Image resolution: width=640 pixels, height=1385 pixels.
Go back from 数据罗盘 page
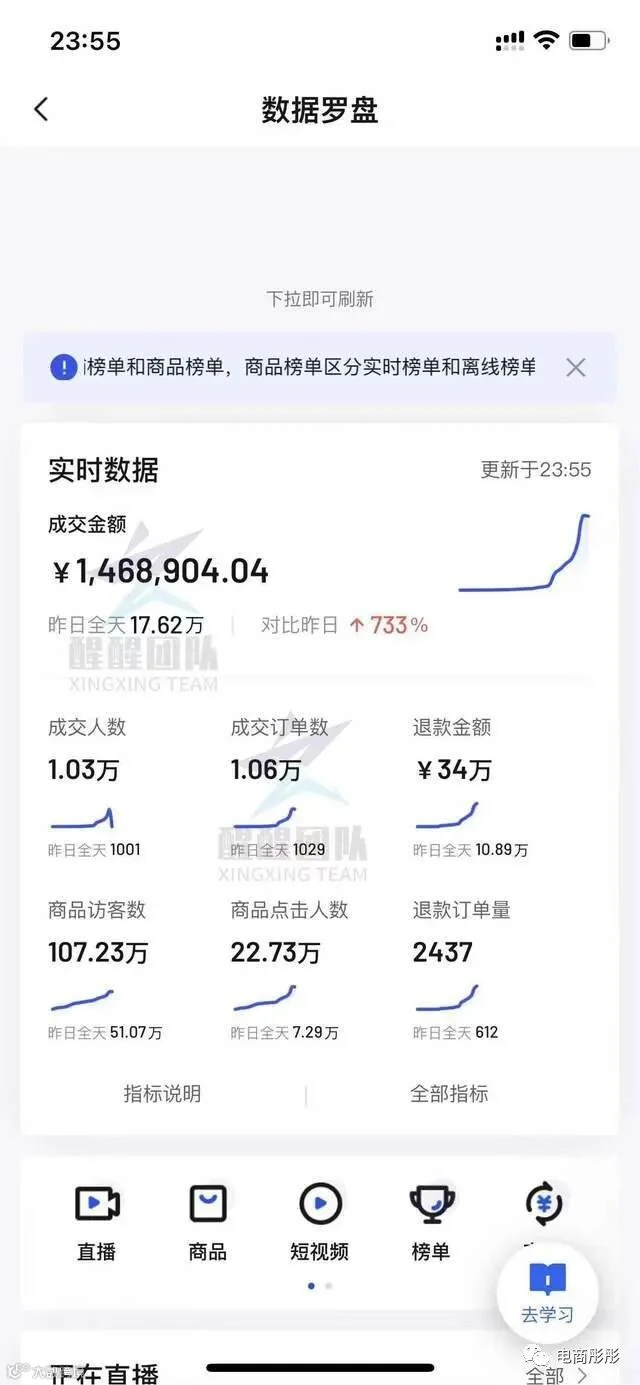click(x=41, y=109)
